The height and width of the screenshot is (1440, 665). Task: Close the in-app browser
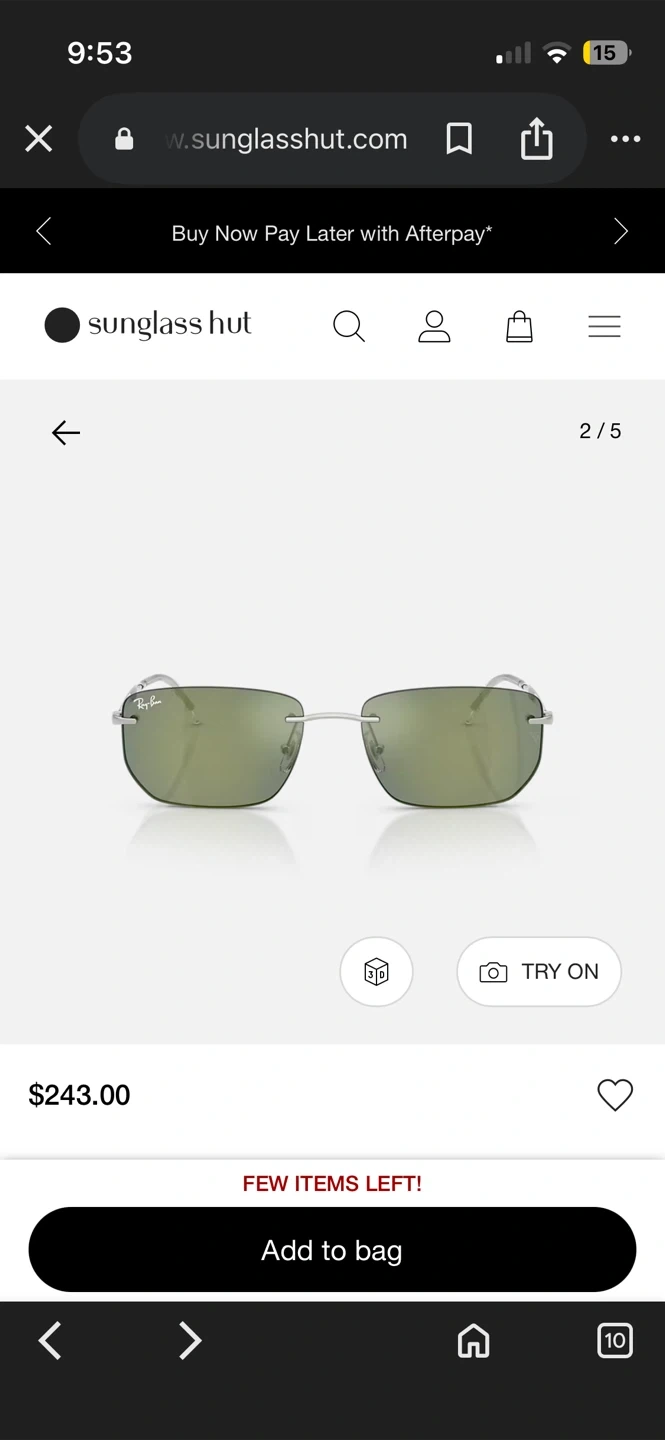point(39,139)
